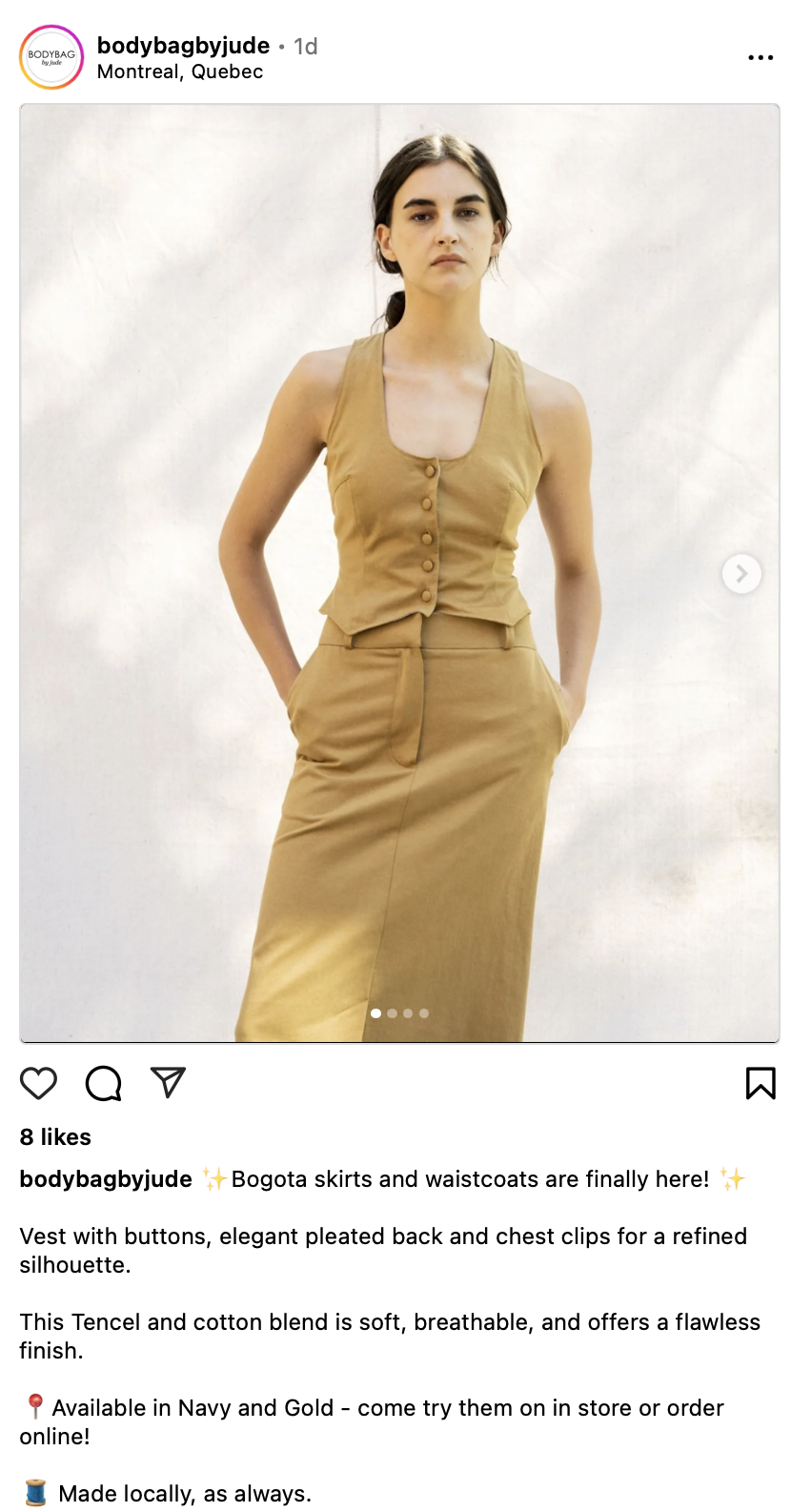
Task: Open comments on this post
Action: (x=103, y=1083)
